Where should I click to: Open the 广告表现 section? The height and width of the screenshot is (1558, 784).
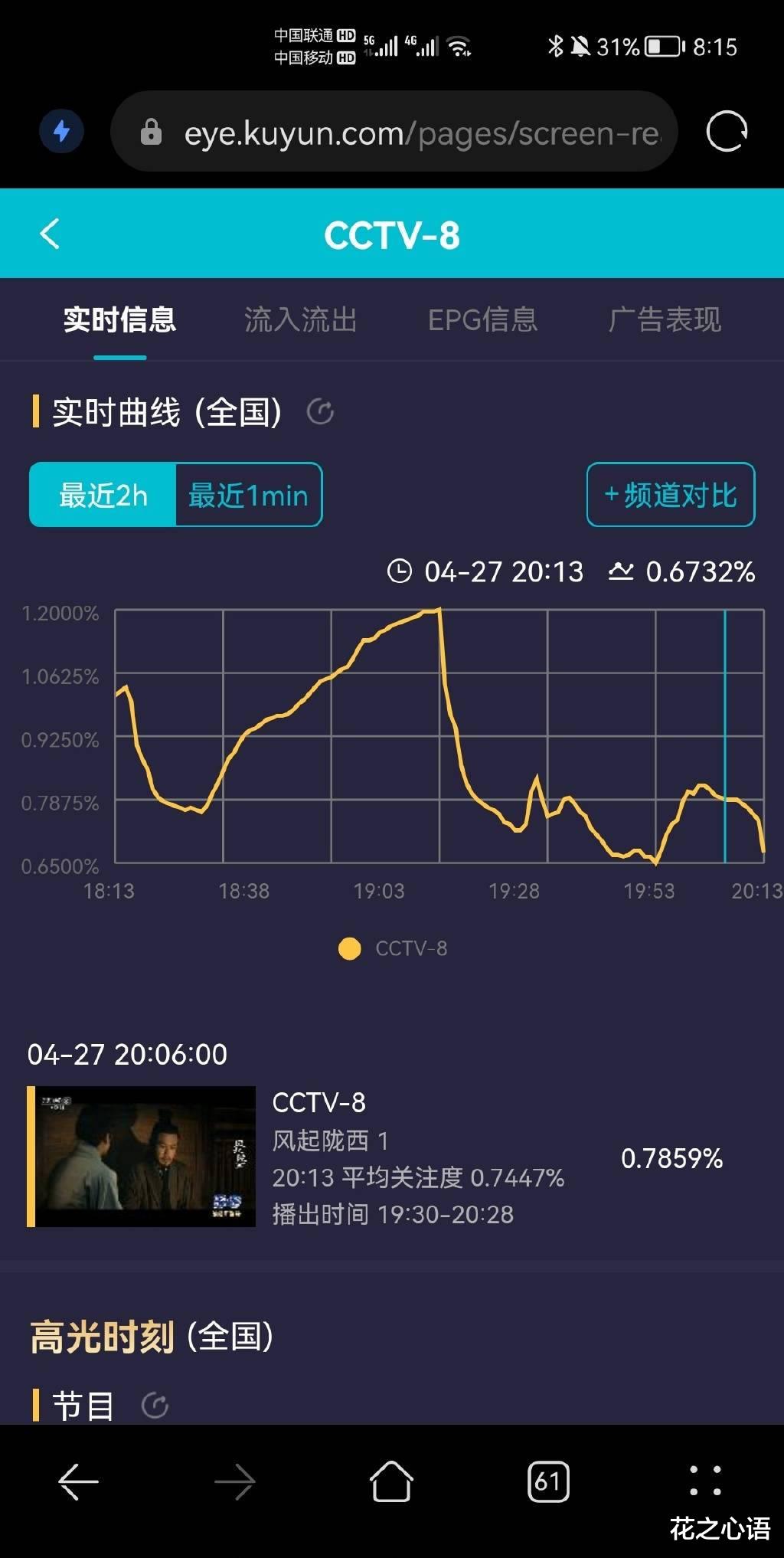[x=665, y=320]
